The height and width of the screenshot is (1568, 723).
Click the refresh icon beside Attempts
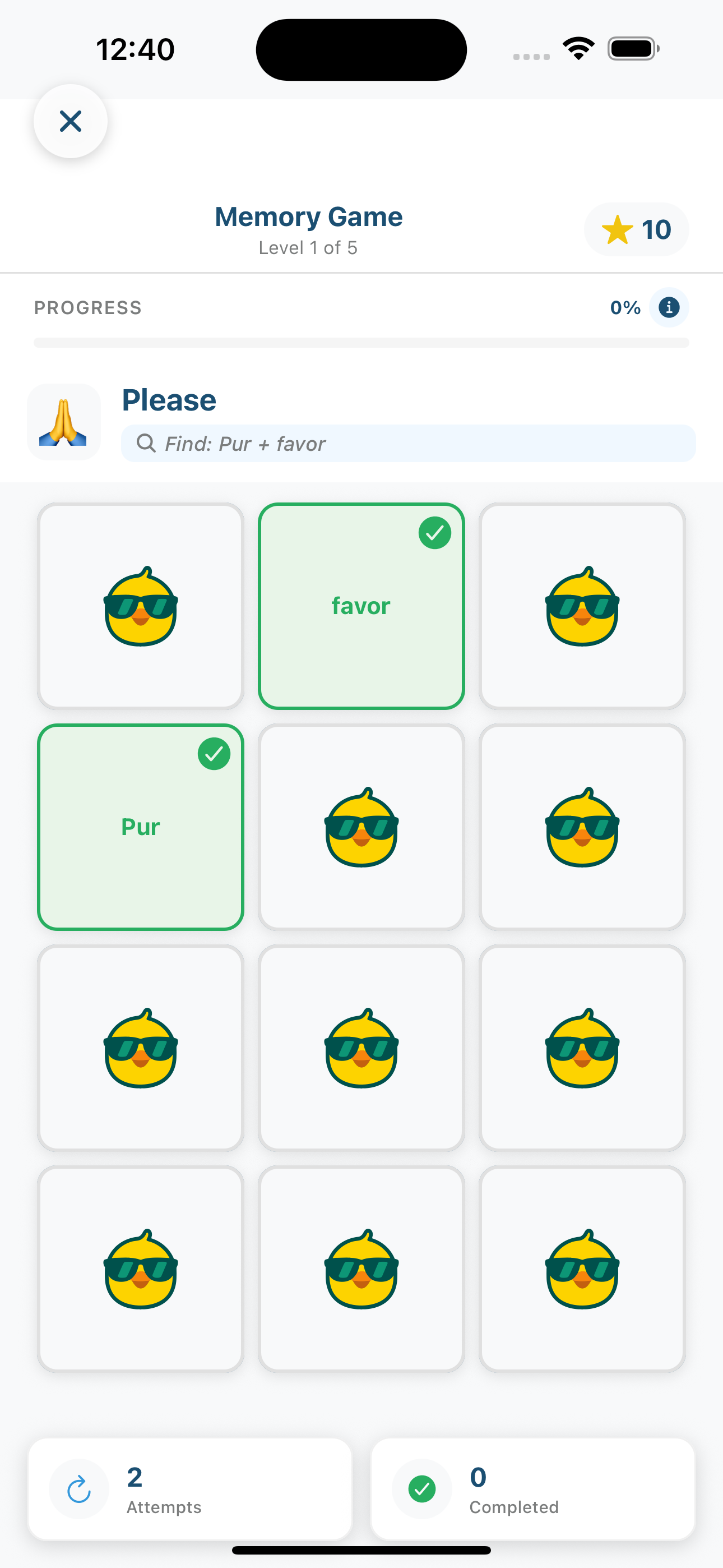[78, 1489]
